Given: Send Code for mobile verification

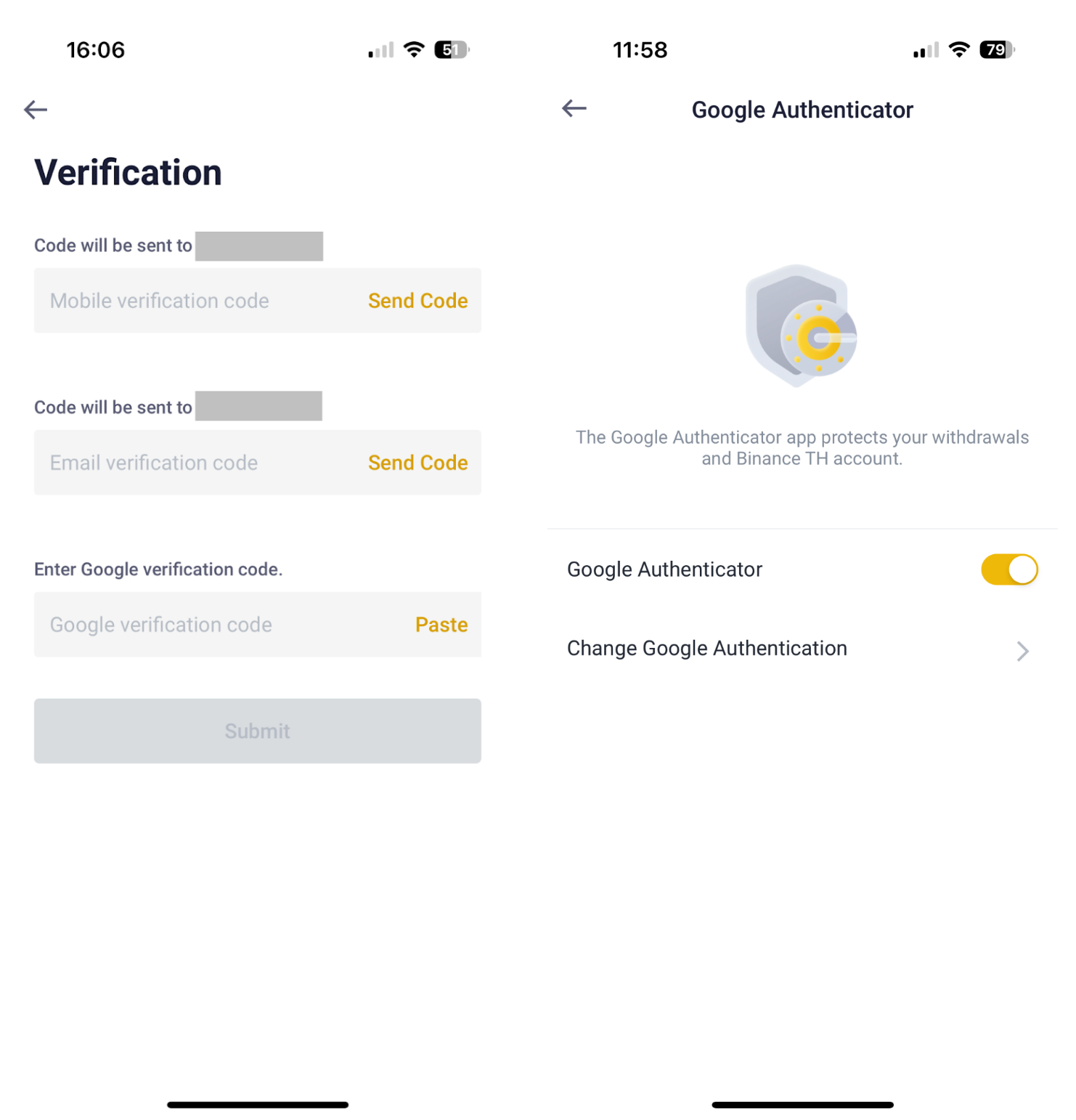Looking at the screenshot, I should point(417,301).
